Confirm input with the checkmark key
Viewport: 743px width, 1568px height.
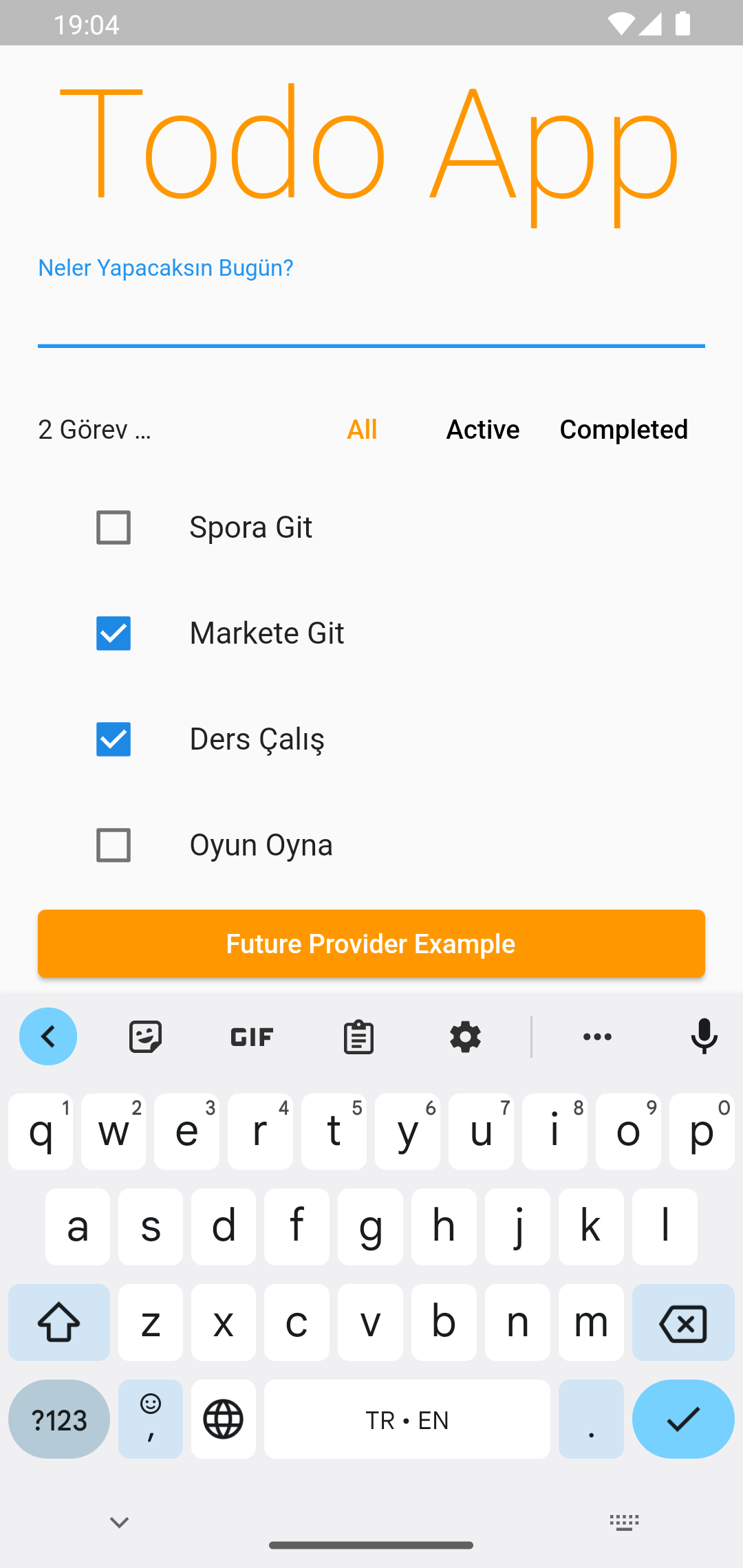click(x=683, y=1419)
